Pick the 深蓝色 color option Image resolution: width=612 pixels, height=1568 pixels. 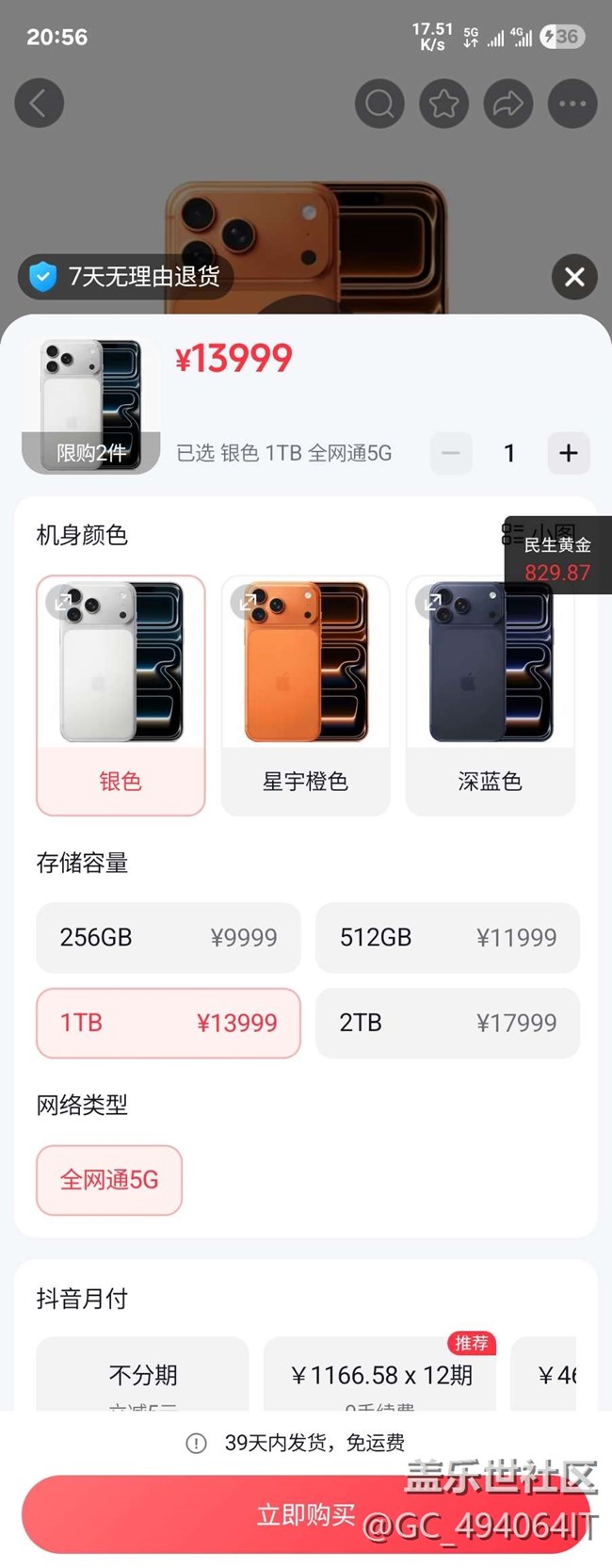point(490,695)
